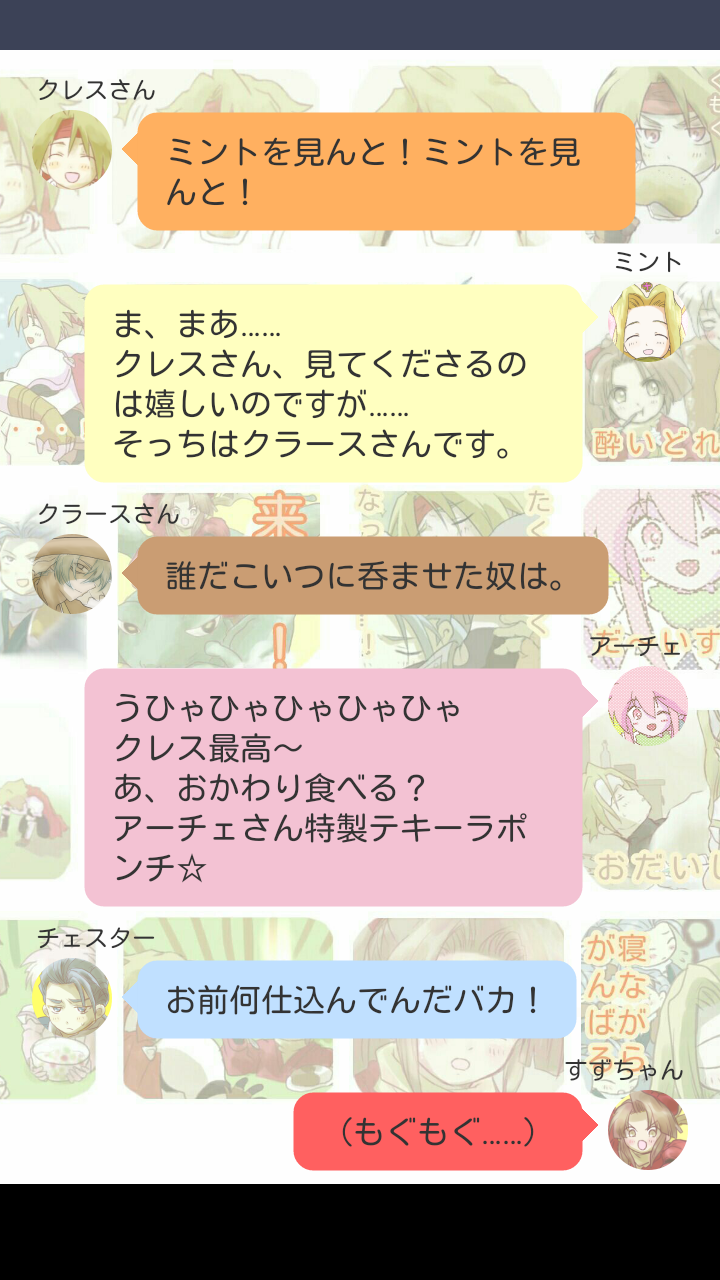Viewport: 720px width, 1280px height.
Task: Open すずちゃん's profile picture
Action: tap(647, 1130)
